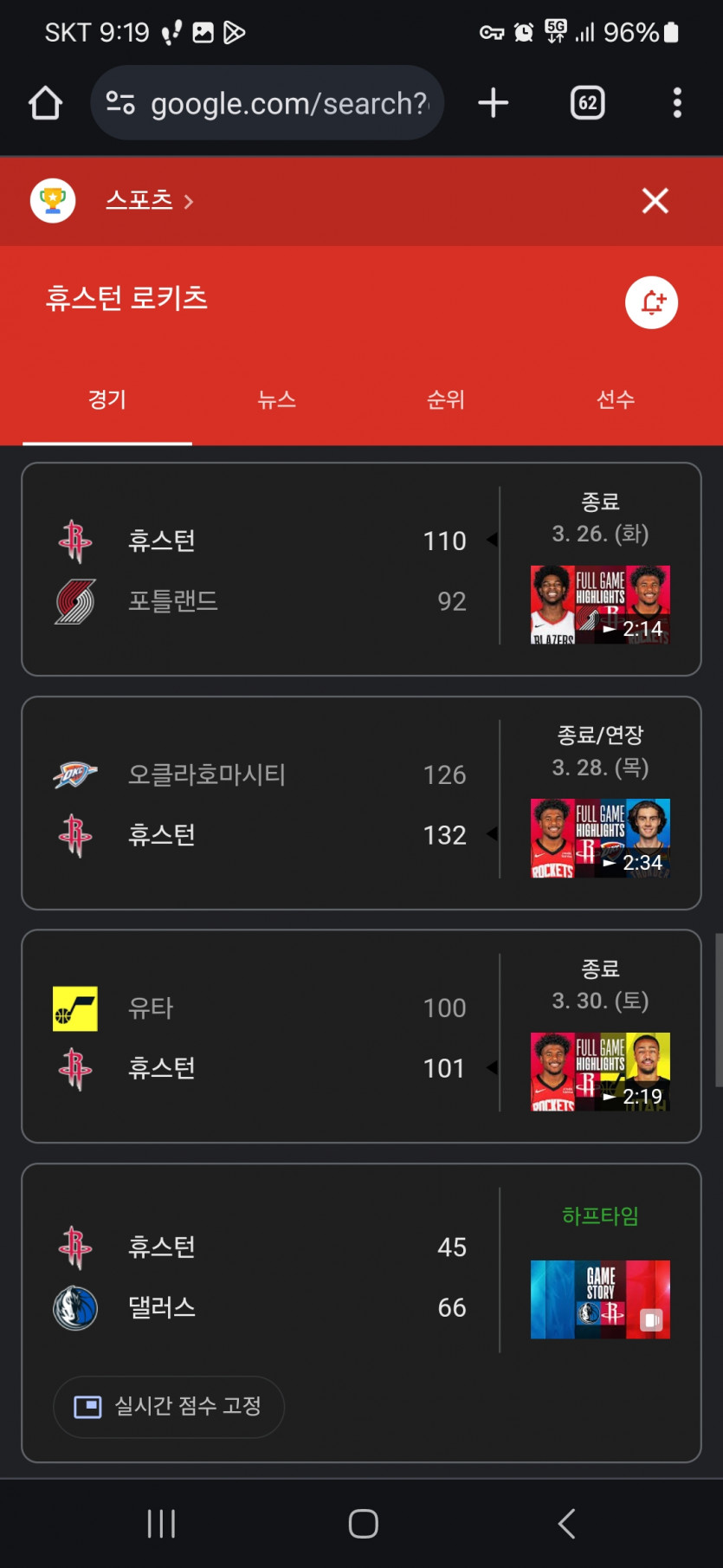Open a new browser tab
The image size is (723, 1568).
coord(494,103)
